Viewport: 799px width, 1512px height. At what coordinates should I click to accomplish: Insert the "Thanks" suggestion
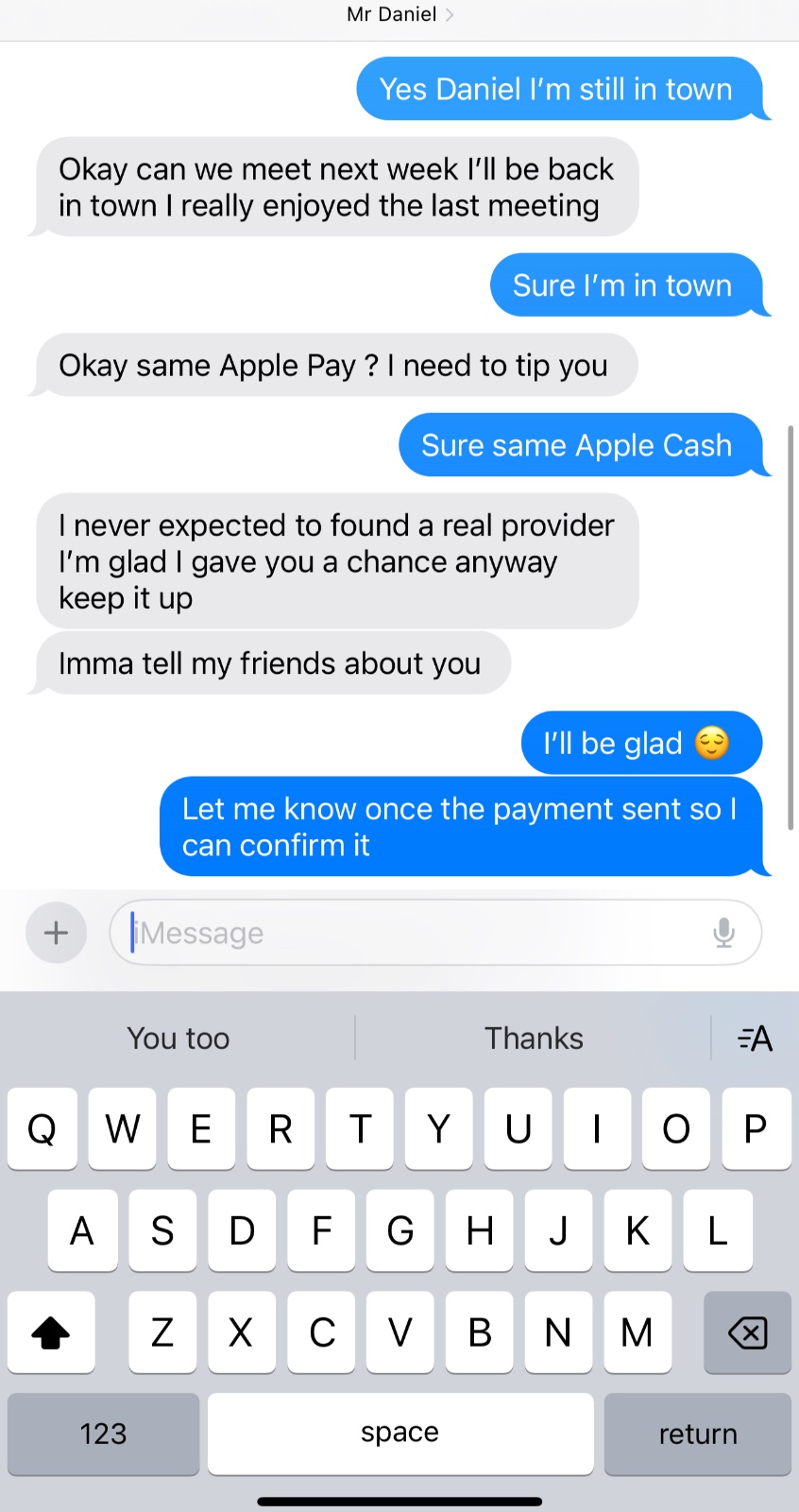[x=534, y=1039]
